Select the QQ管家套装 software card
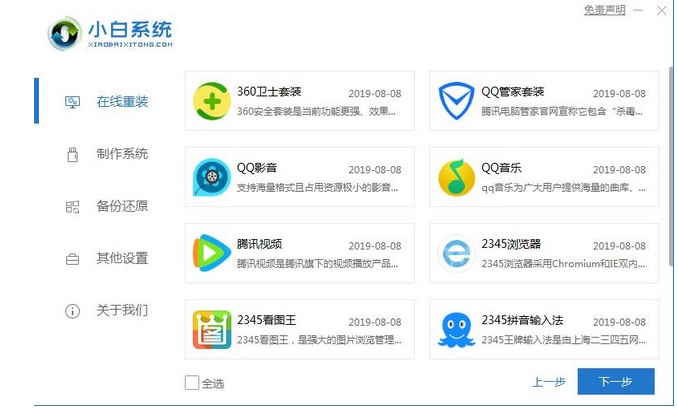 pyautogui.click(x=544, y=101)
